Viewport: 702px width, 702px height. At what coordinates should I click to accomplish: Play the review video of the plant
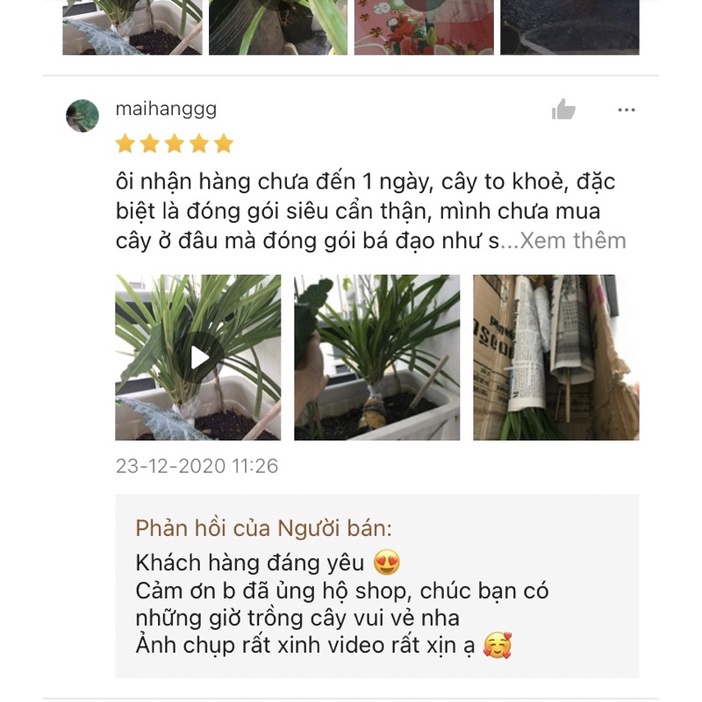(x=198, y=357)
